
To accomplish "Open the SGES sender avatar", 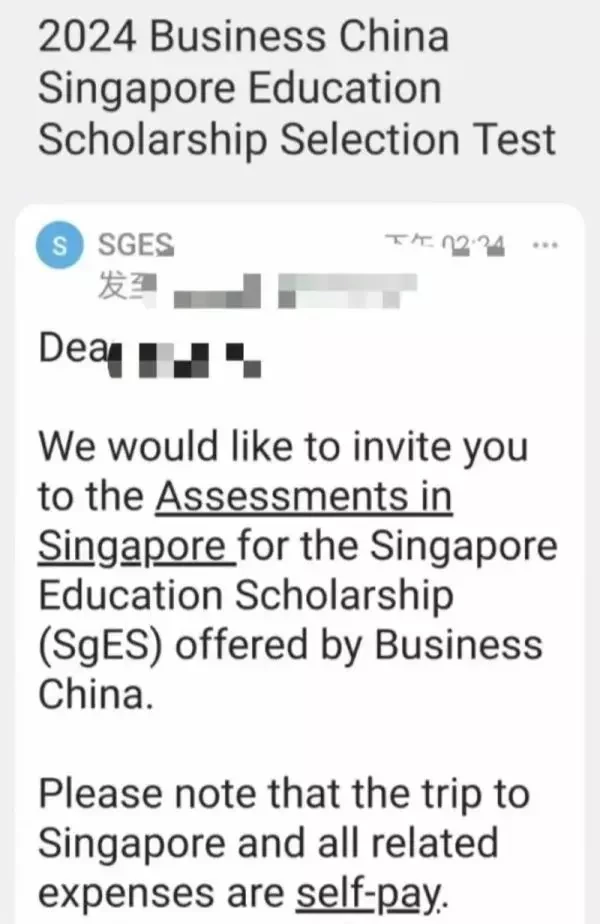I will click(59, 248).
